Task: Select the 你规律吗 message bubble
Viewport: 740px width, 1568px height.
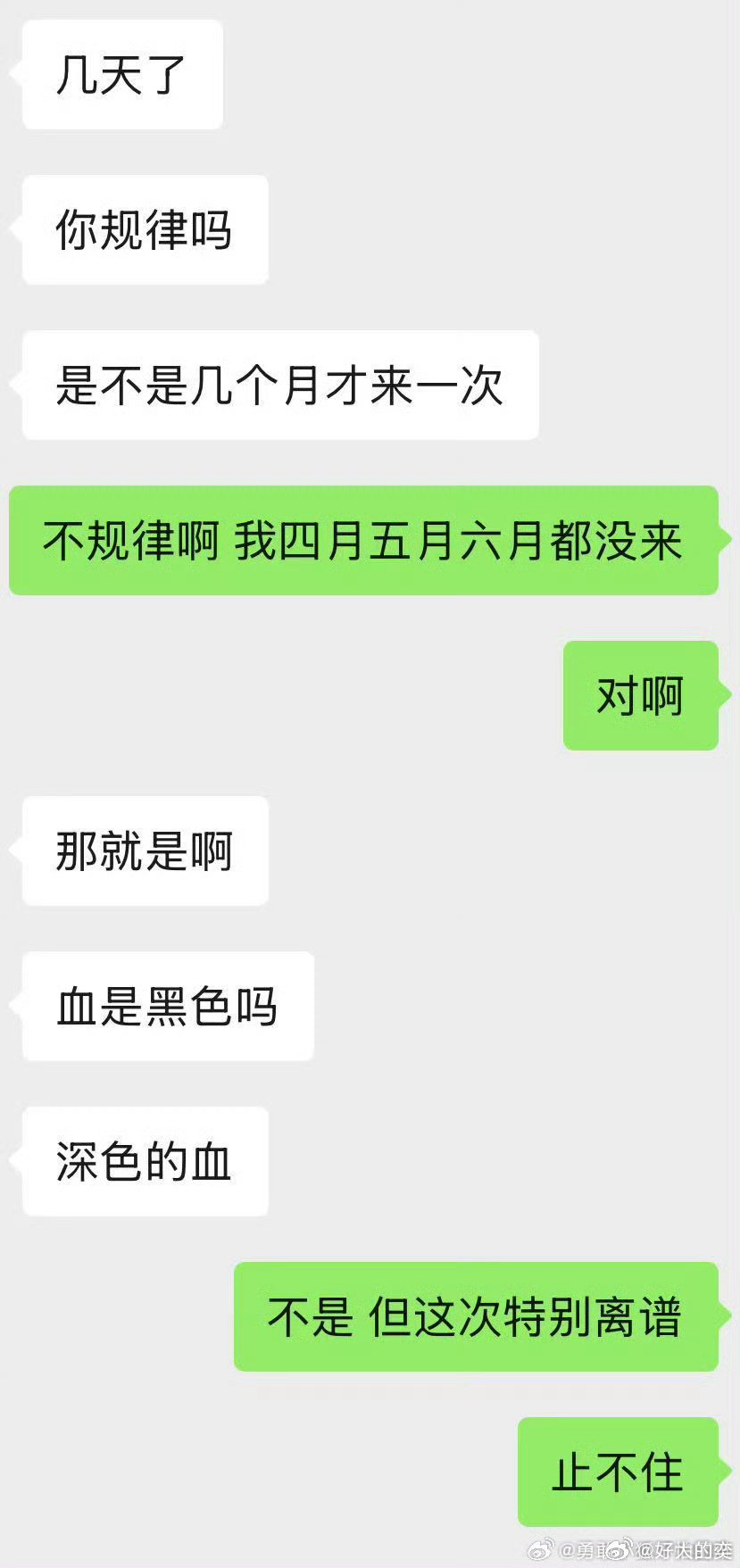Action: tap(144, 229)
